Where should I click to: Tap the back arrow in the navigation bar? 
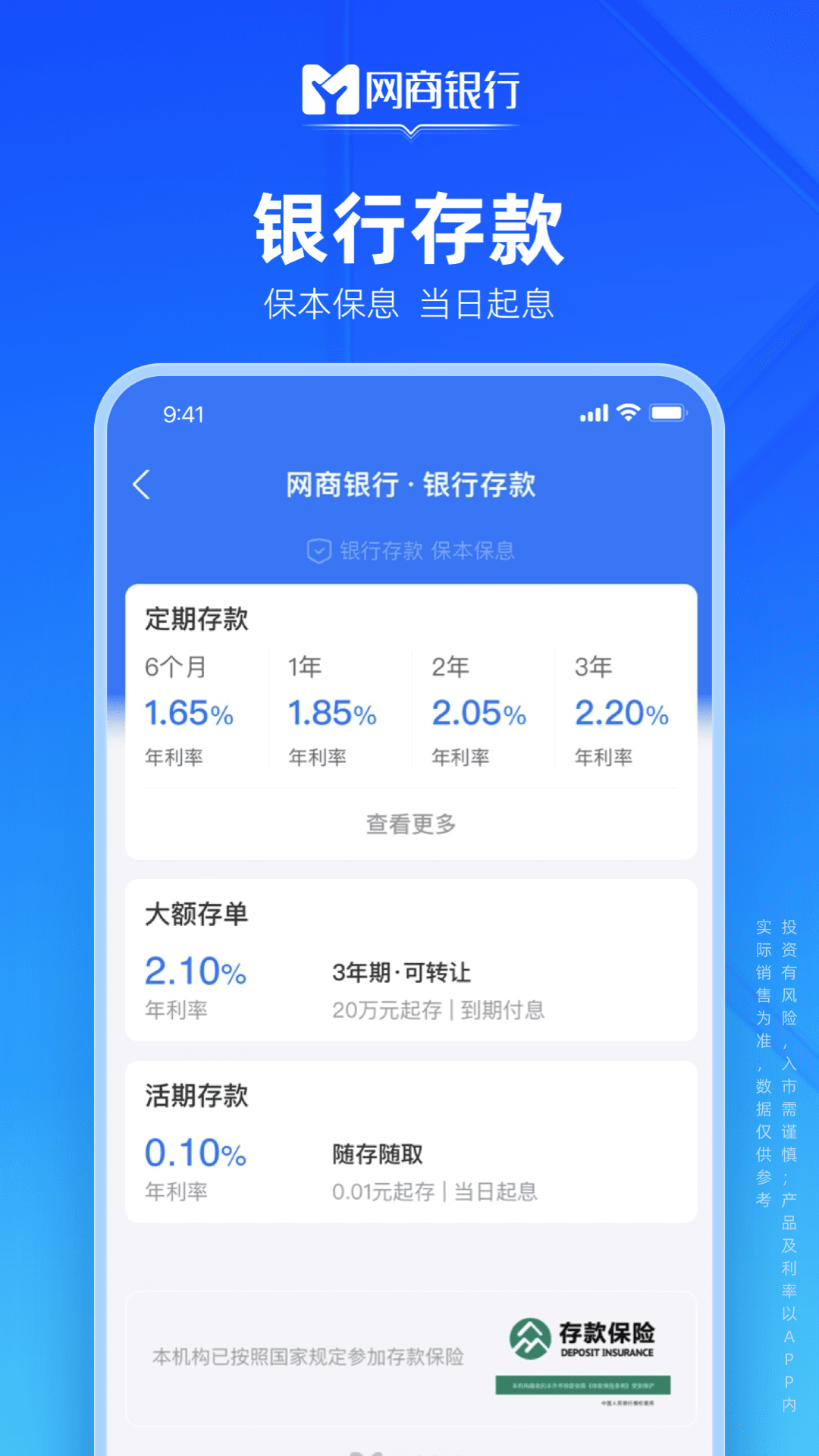tap(143, 486)
